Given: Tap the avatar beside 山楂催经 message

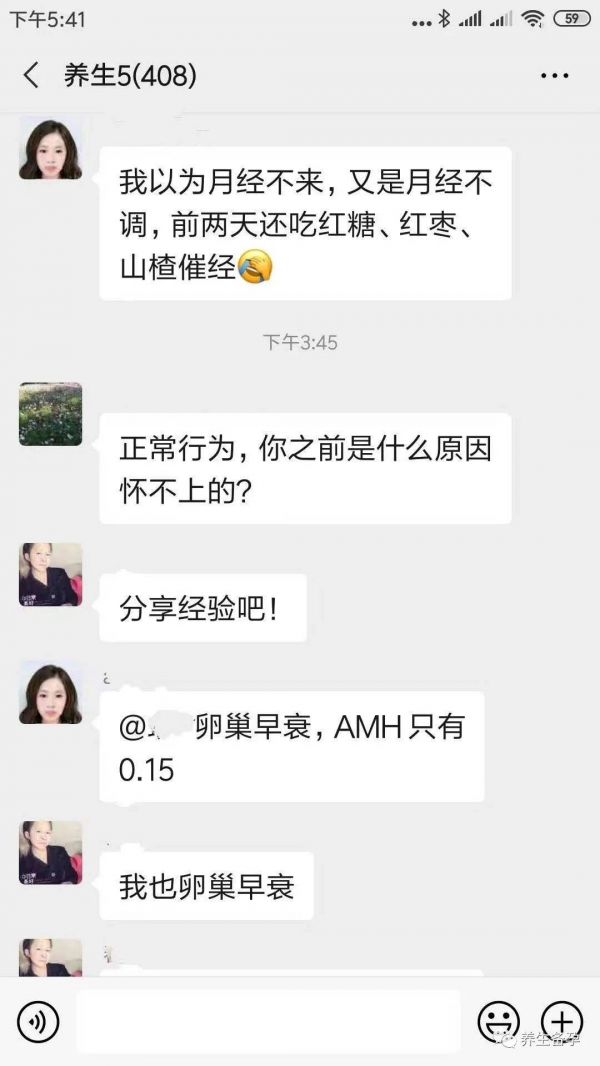Looking at the screenshot, I should tap(50, 149).
